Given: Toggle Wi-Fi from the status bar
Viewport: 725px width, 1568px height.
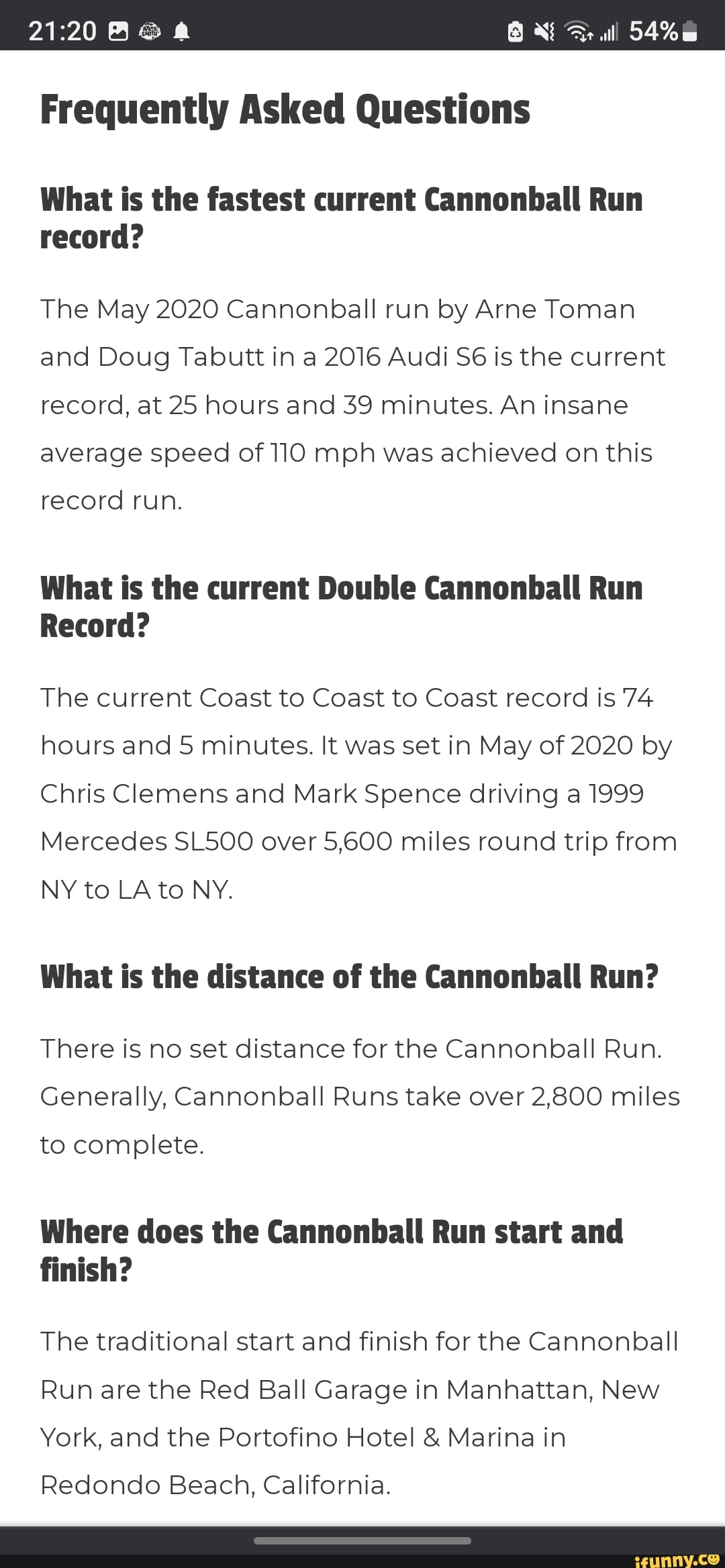Looking at the screenshot, I should pos(578,30).
